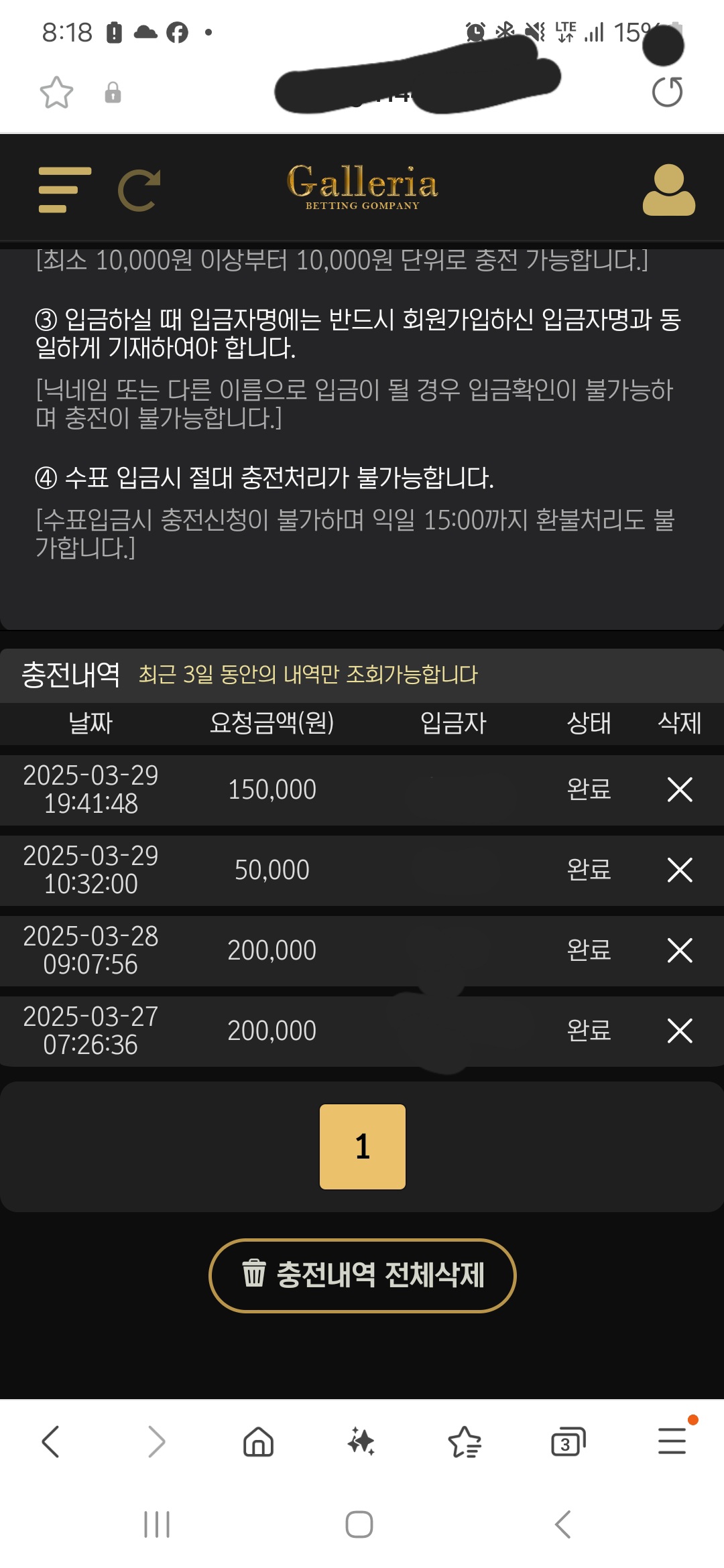Tap the system home button
Screen dimensions: 724x1568
click(359, 1524)
